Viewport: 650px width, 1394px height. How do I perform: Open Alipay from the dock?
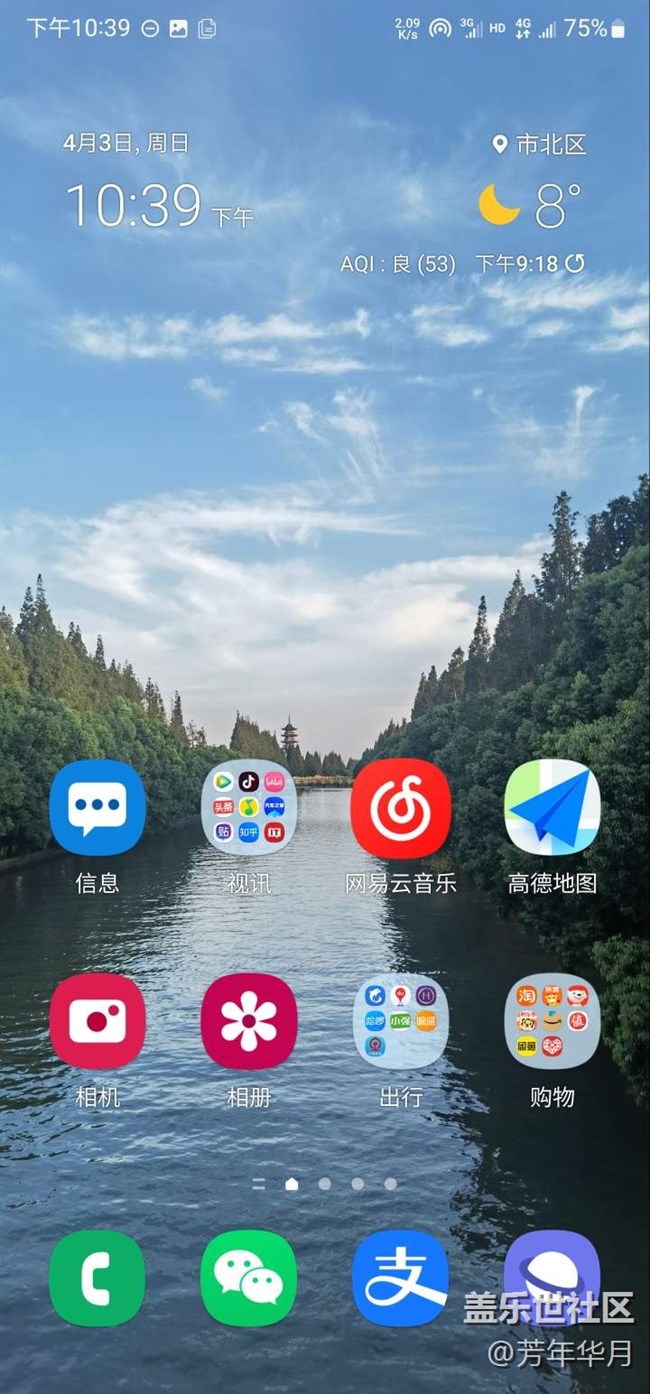401,1278
